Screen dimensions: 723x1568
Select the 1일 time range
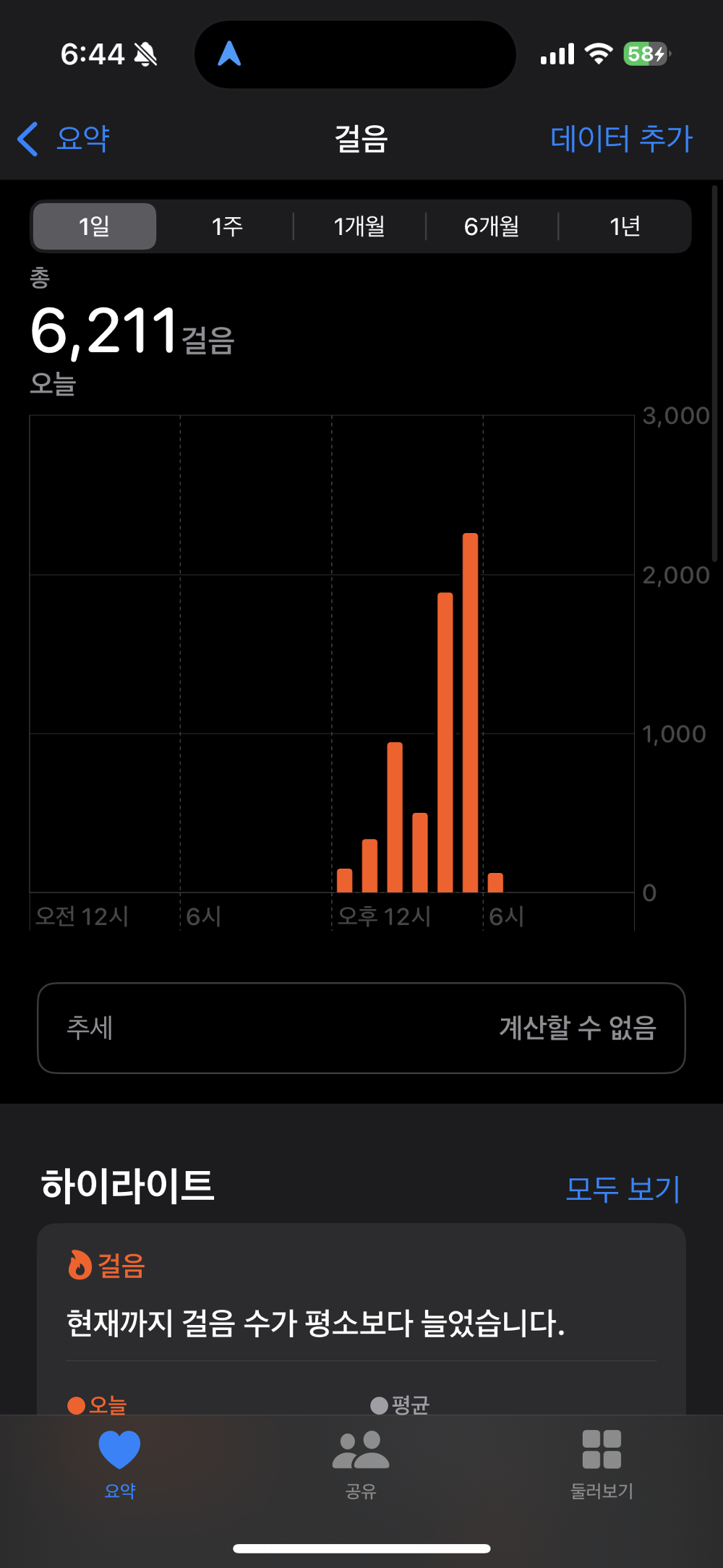tap(95, 226)
